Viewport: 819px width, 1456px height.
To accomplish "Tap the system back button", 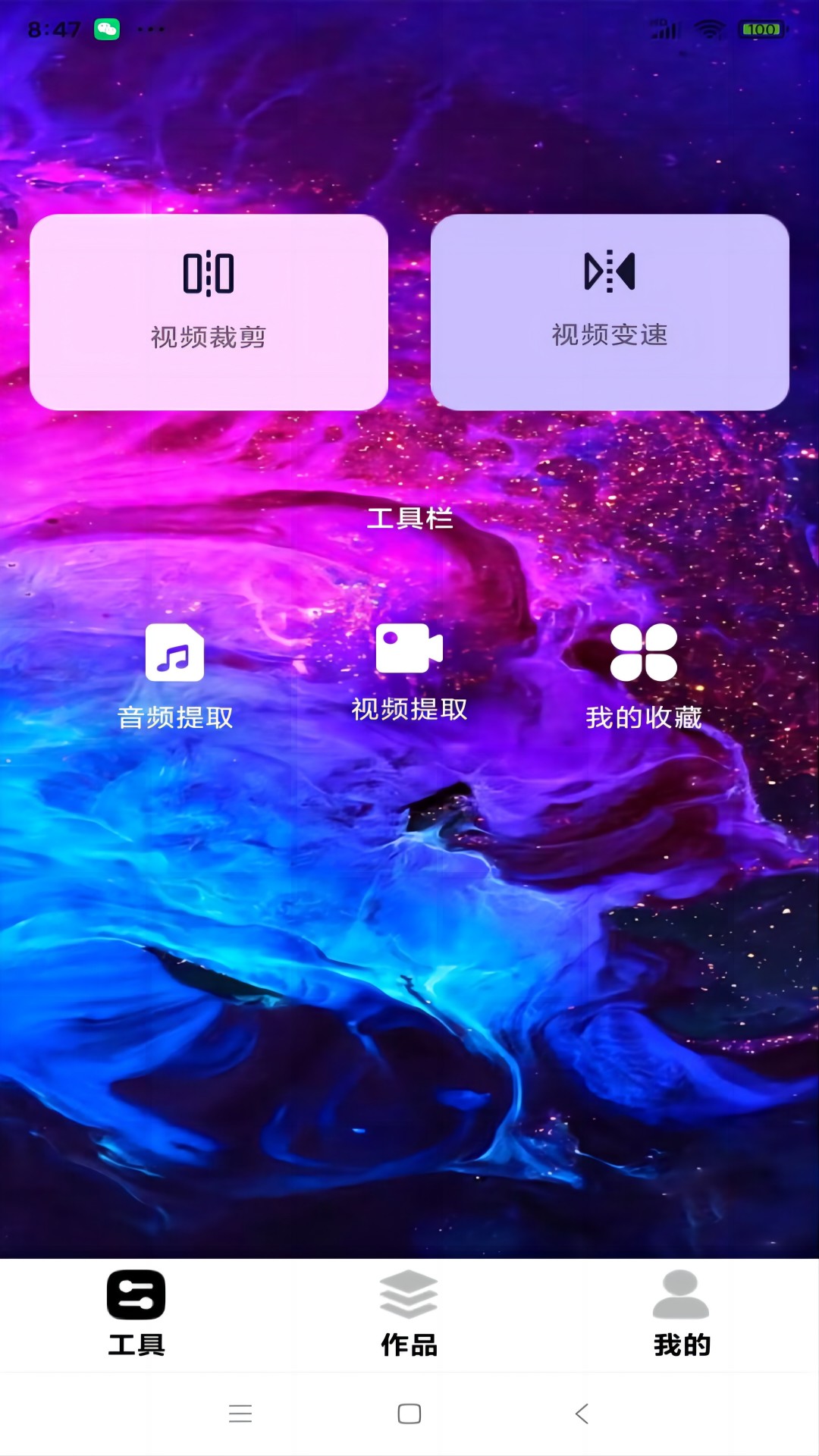I will pos(582,1414).
